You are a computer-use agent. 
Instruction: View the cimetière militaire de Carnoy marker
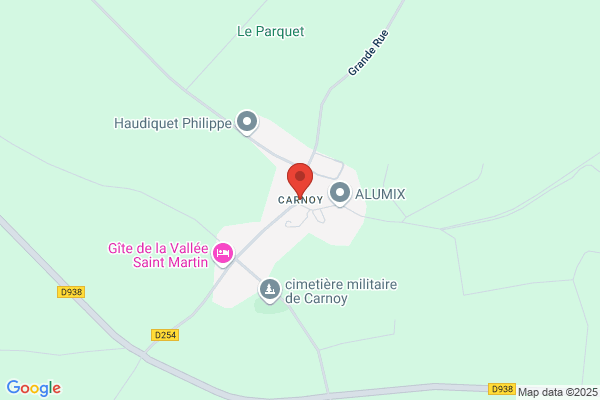click(270, 290)
